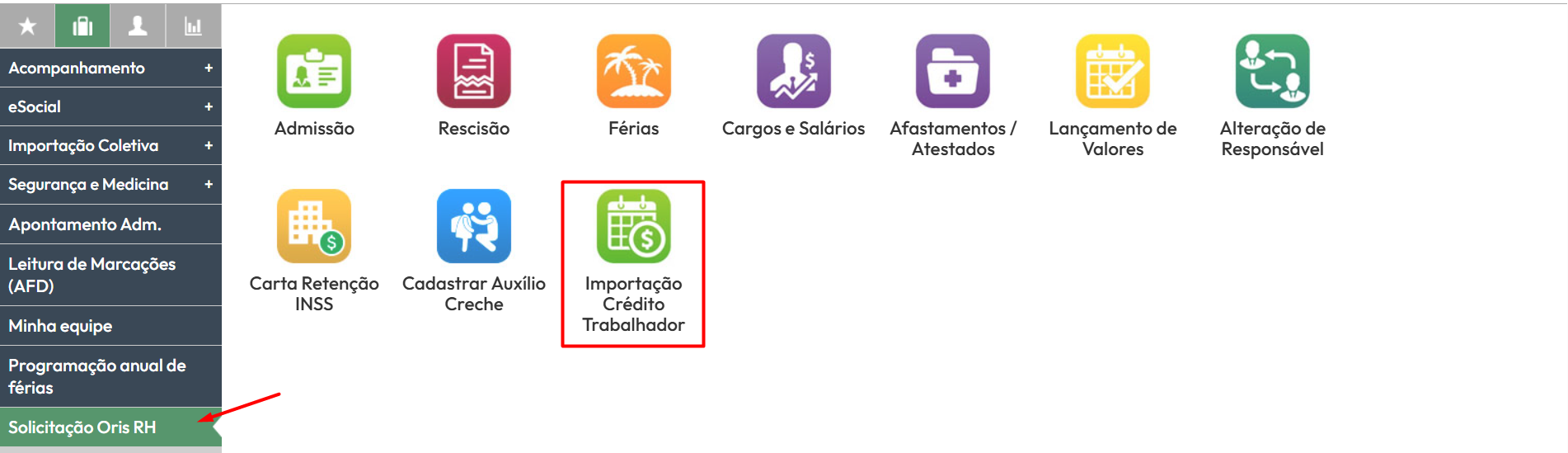The width and height of the screenshot is (1568, 453).
Task: Open the Rescisão tile
Action: pyautogui.click(x=474, y=72)
